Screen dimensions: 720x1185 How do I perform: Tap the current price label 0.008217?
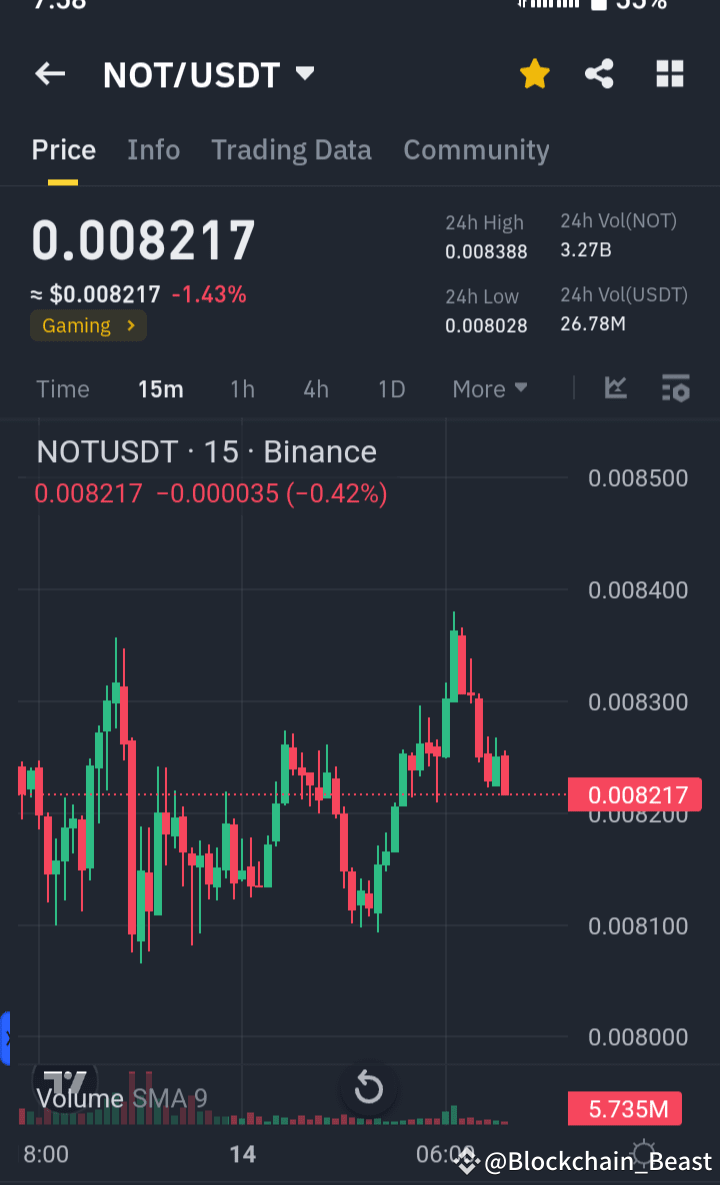[636, 794]
